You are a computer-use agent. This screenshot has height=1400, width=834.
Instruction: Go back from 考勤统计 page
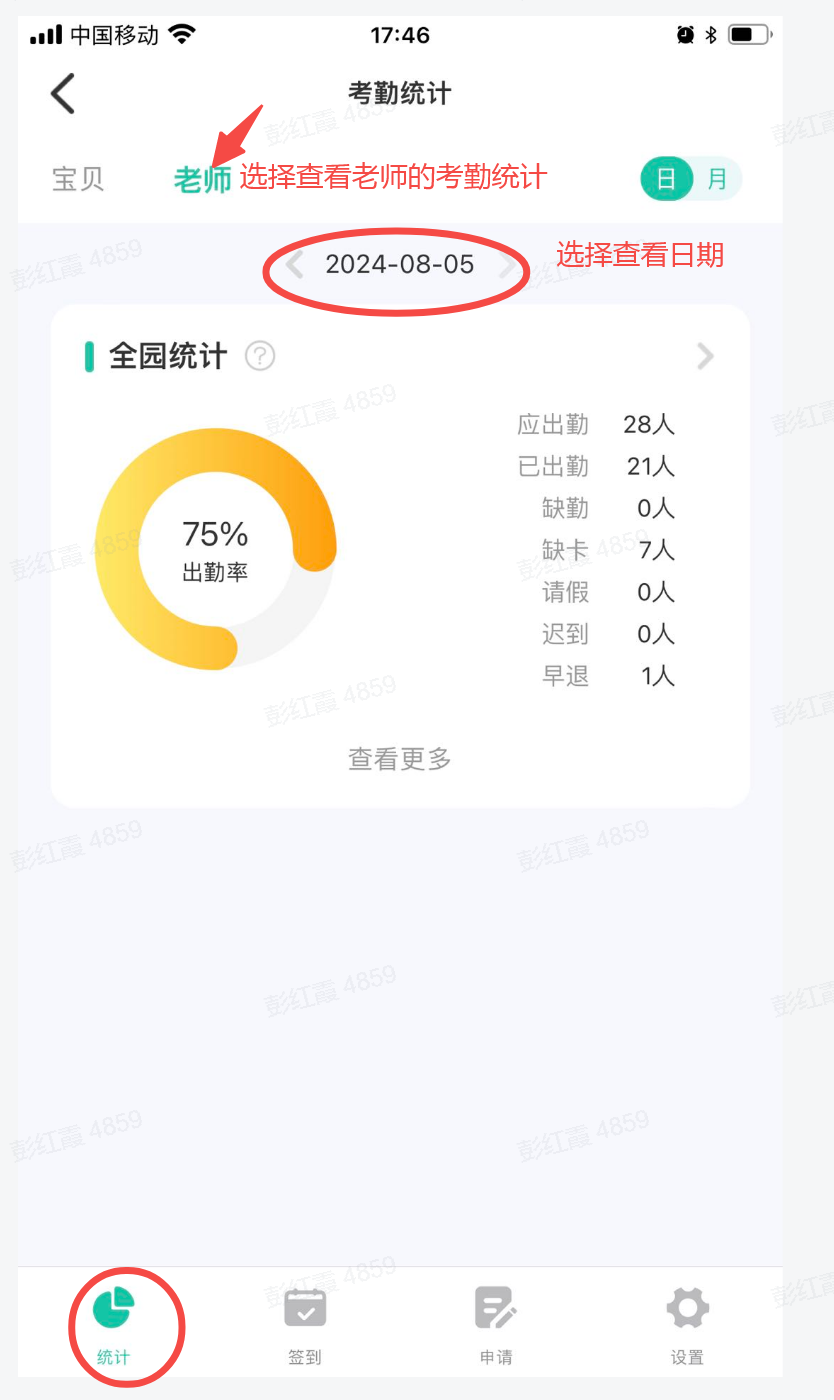(63, 94)
